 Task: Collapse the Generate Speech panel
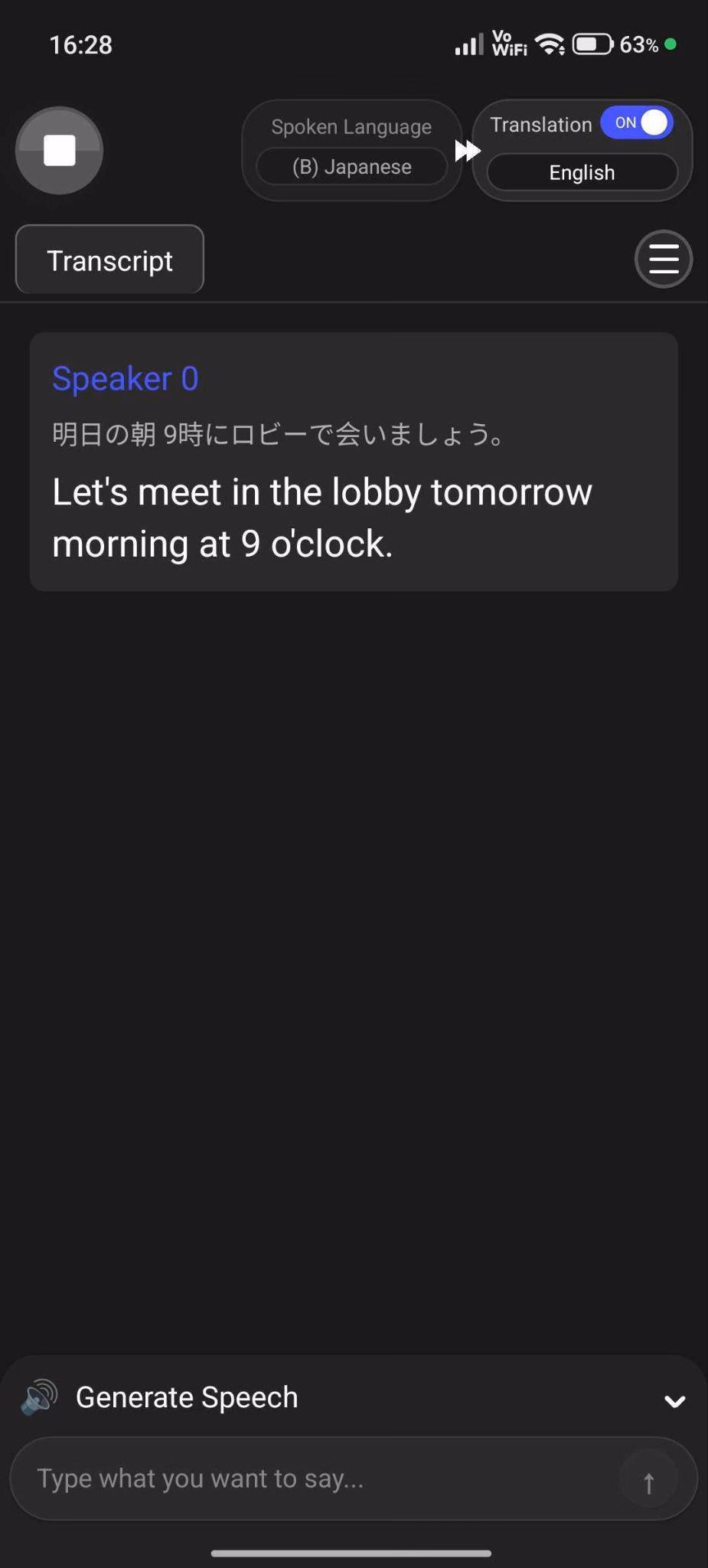[674, 1401]
